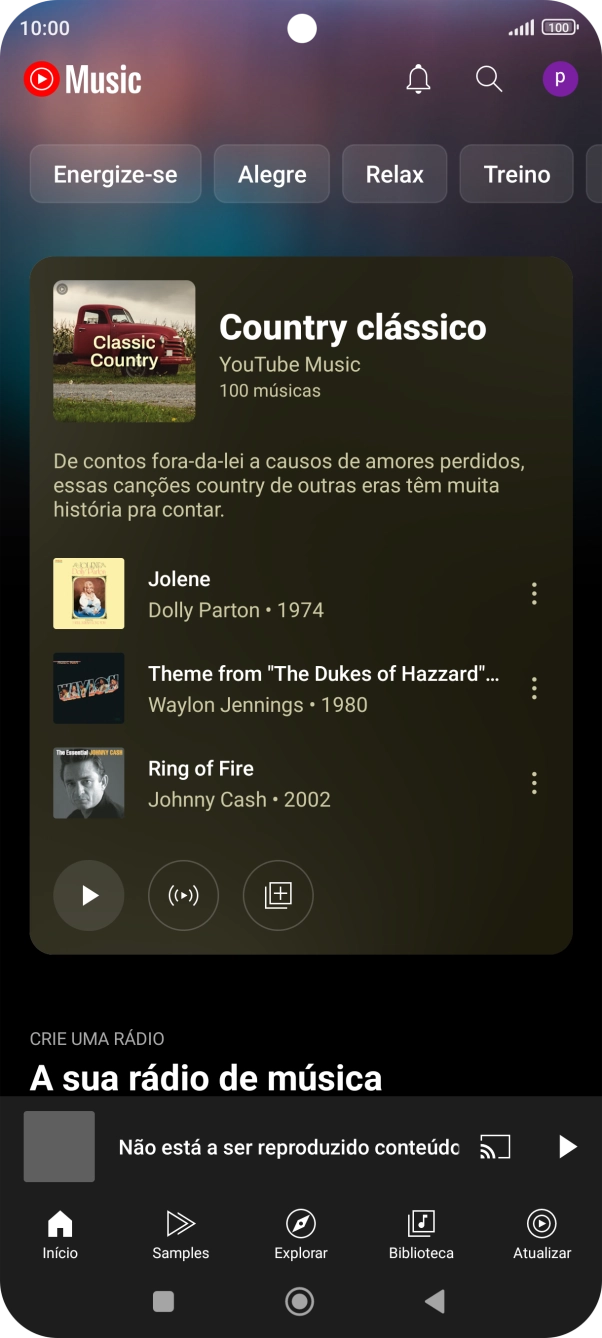Open the profile avatar
602x1338 pixels.
[560, 79]
